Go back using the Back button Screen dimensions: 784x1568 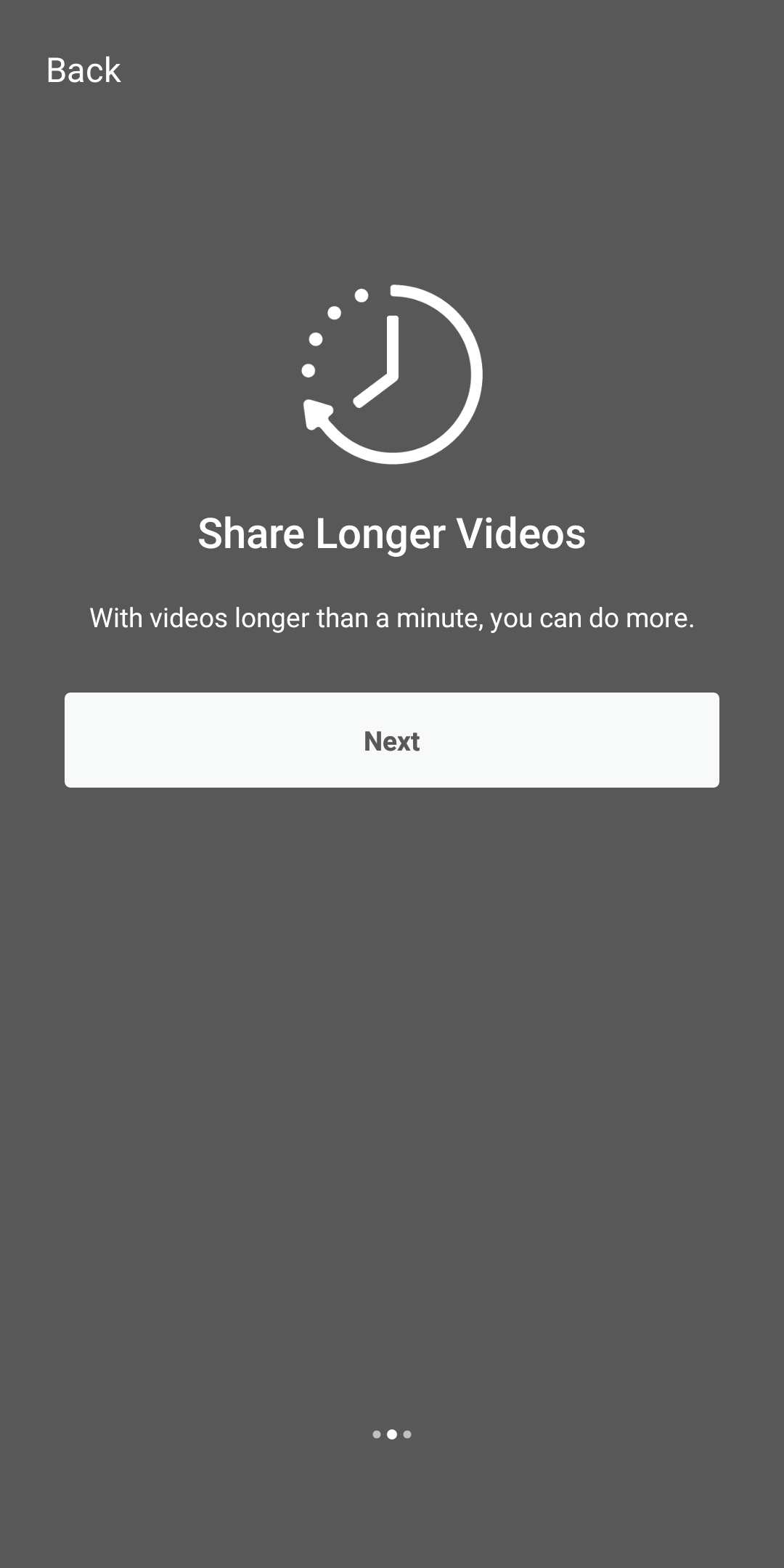click(83, 70)
